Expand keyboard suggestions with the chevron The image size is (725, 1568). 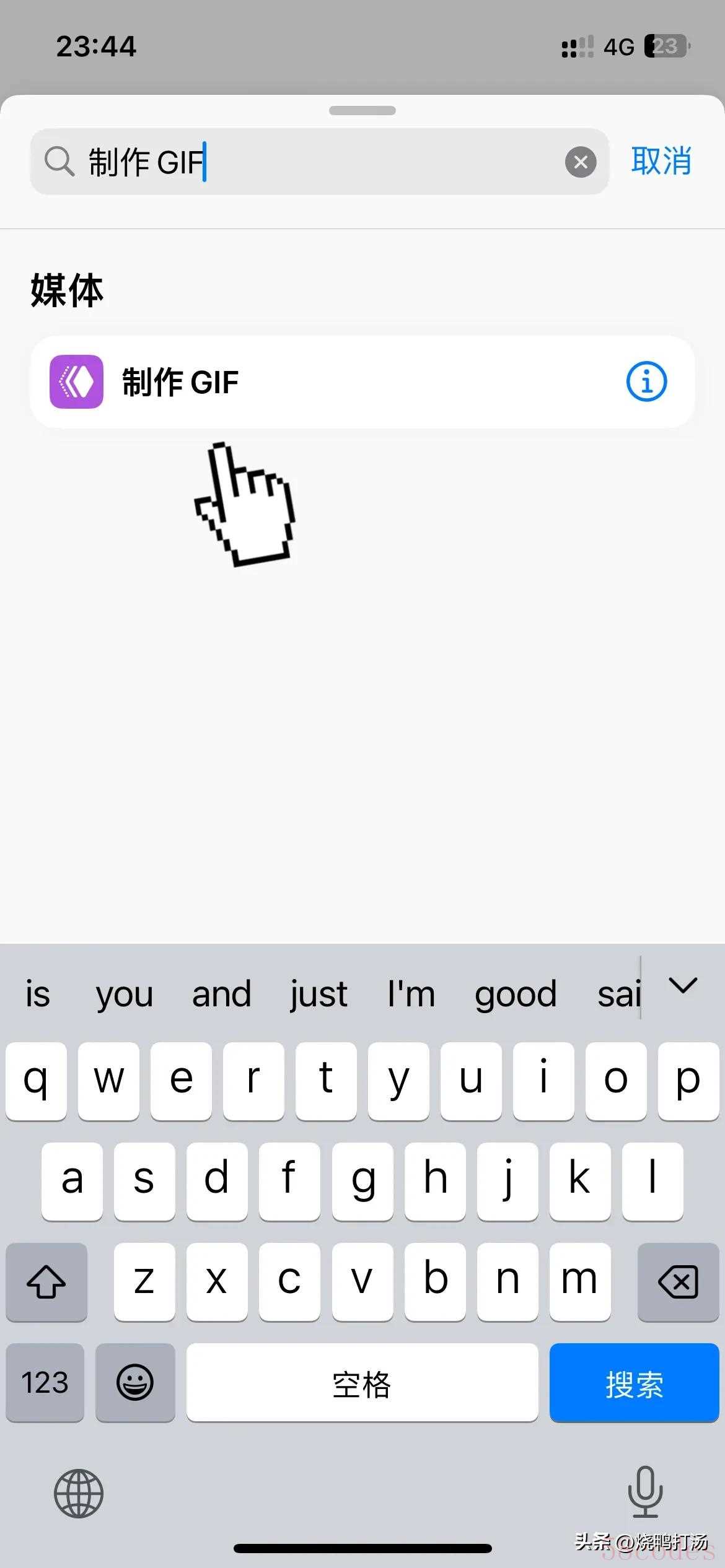[683, 985]
